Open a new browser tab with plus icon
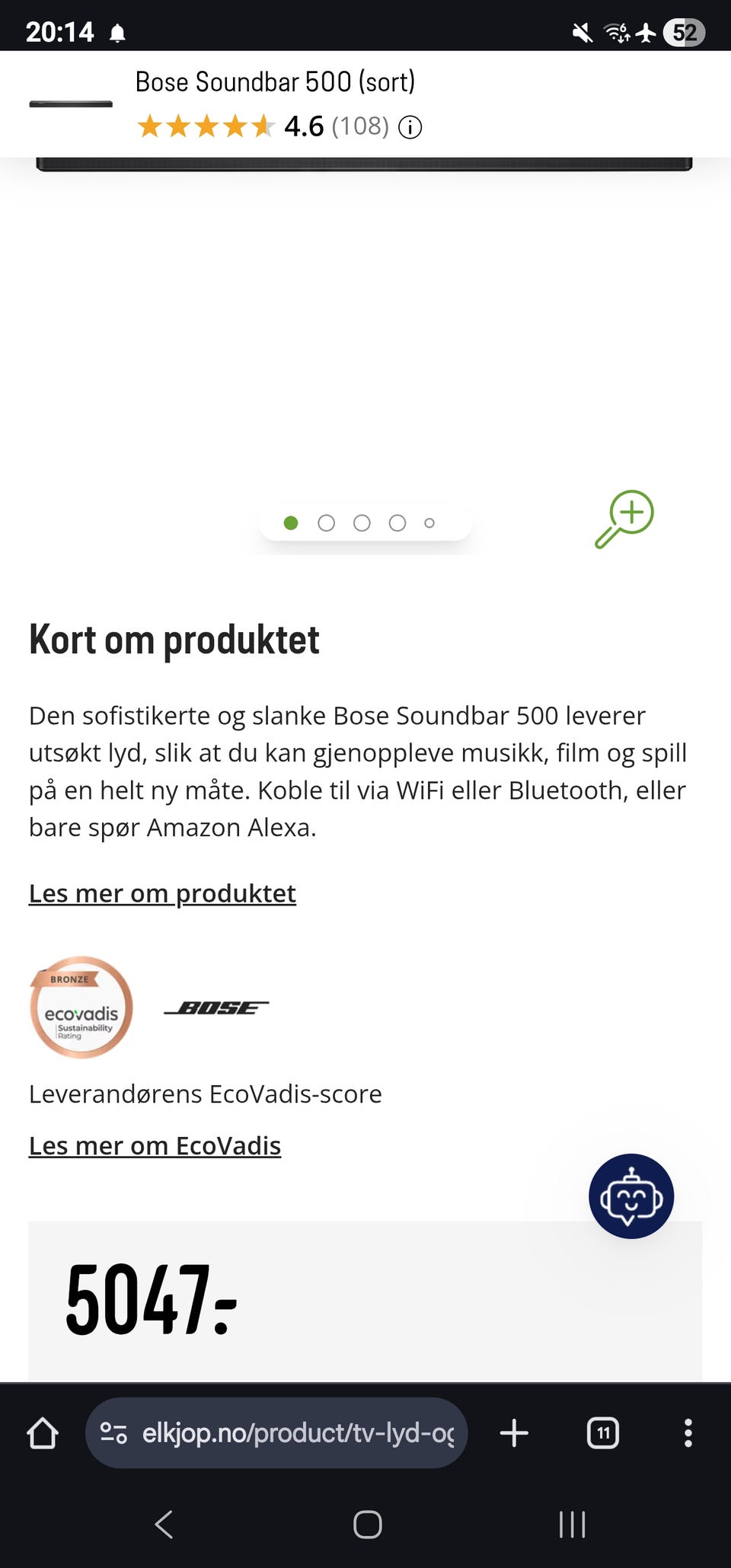Image resolution: width=731 pixels, height=1568 pixels. click(x=515, y=1432)
